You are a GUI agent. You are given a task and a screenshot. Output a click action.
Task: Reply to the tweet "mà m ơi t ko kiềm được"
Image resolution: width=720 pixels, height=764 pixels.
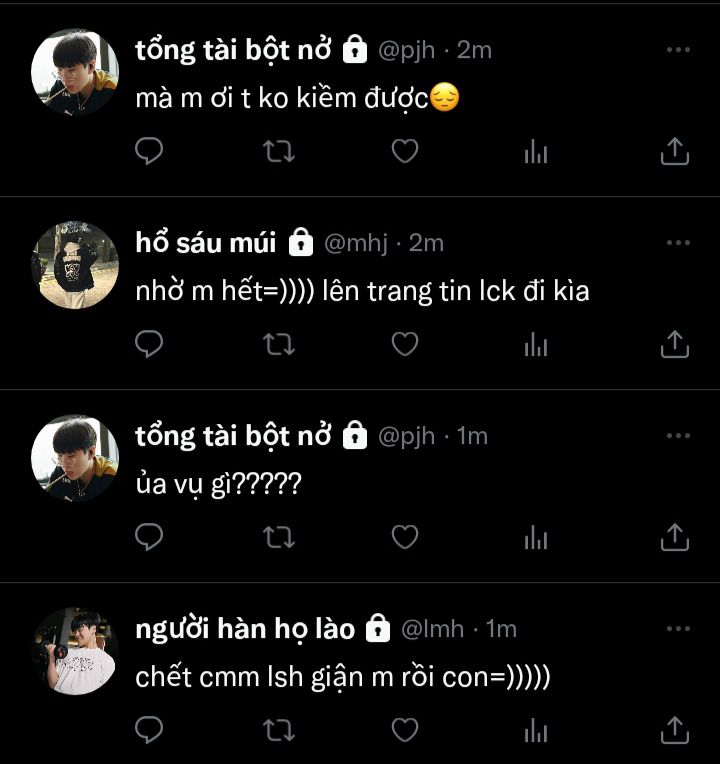149,151
